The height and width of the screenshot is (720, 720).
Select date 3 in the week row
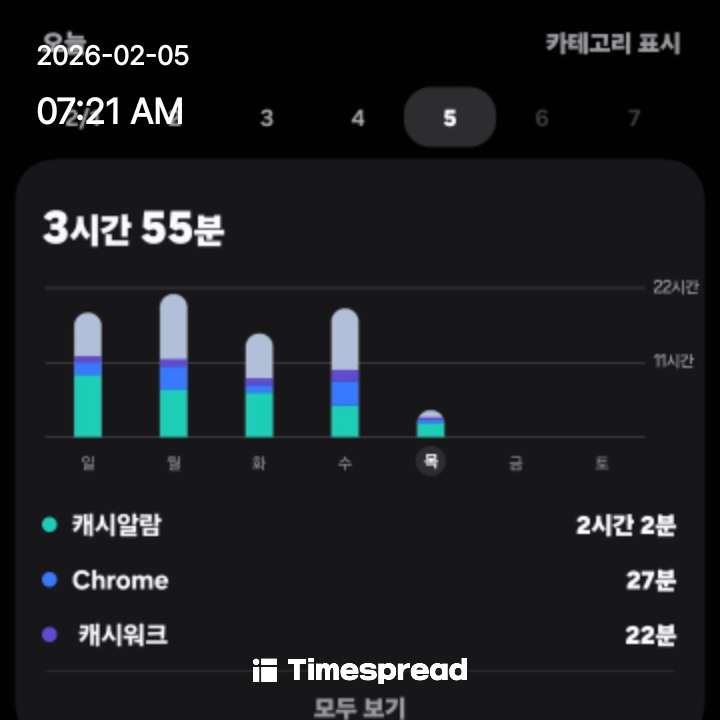tap(266, 118)
